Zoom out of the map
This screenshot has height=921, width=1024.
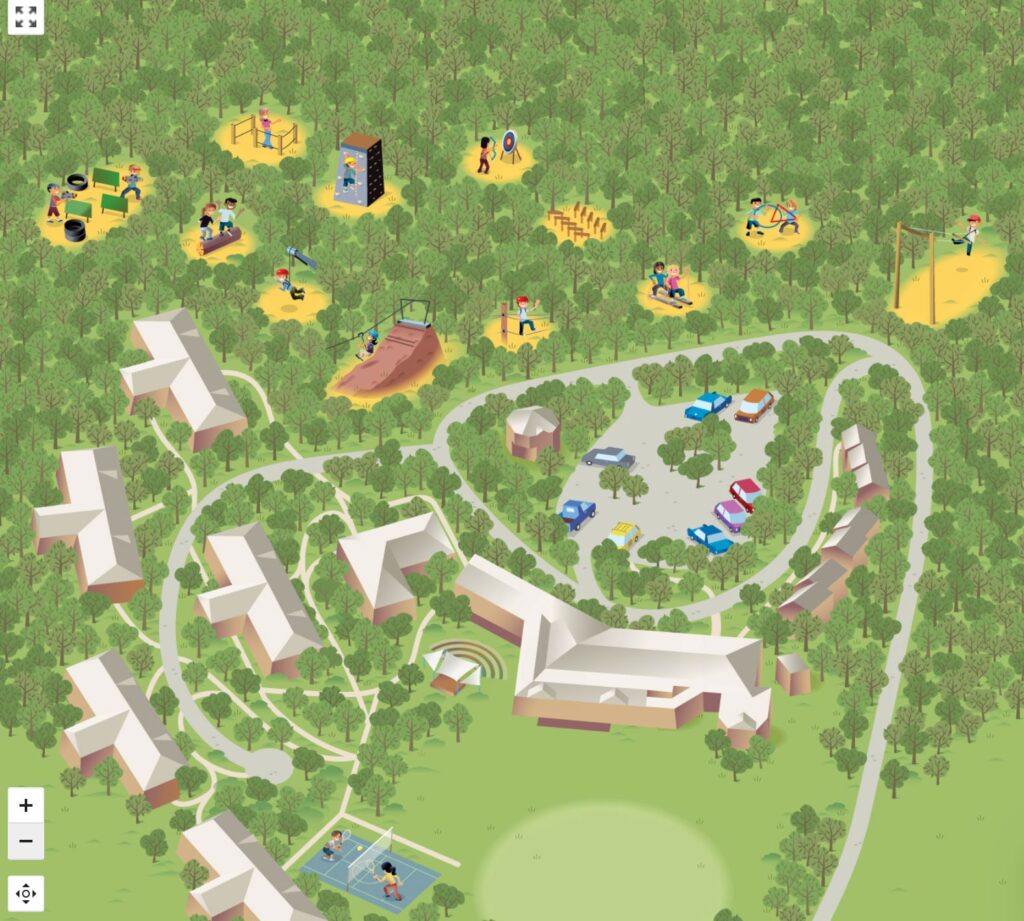[26, 841]
